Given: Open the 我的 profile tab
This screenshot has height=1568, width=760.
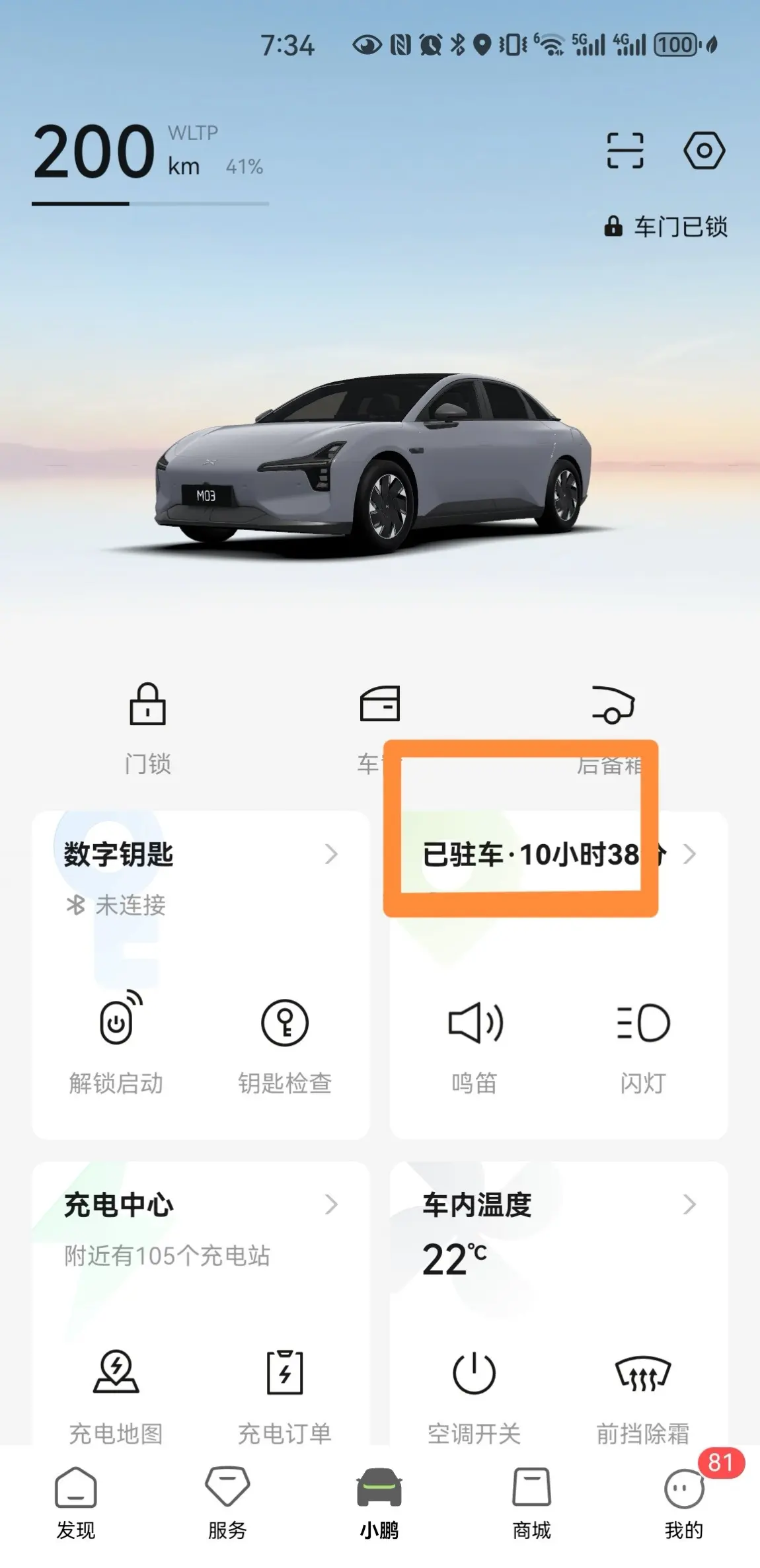Looking at the screenshot, I should [683, 1502].
